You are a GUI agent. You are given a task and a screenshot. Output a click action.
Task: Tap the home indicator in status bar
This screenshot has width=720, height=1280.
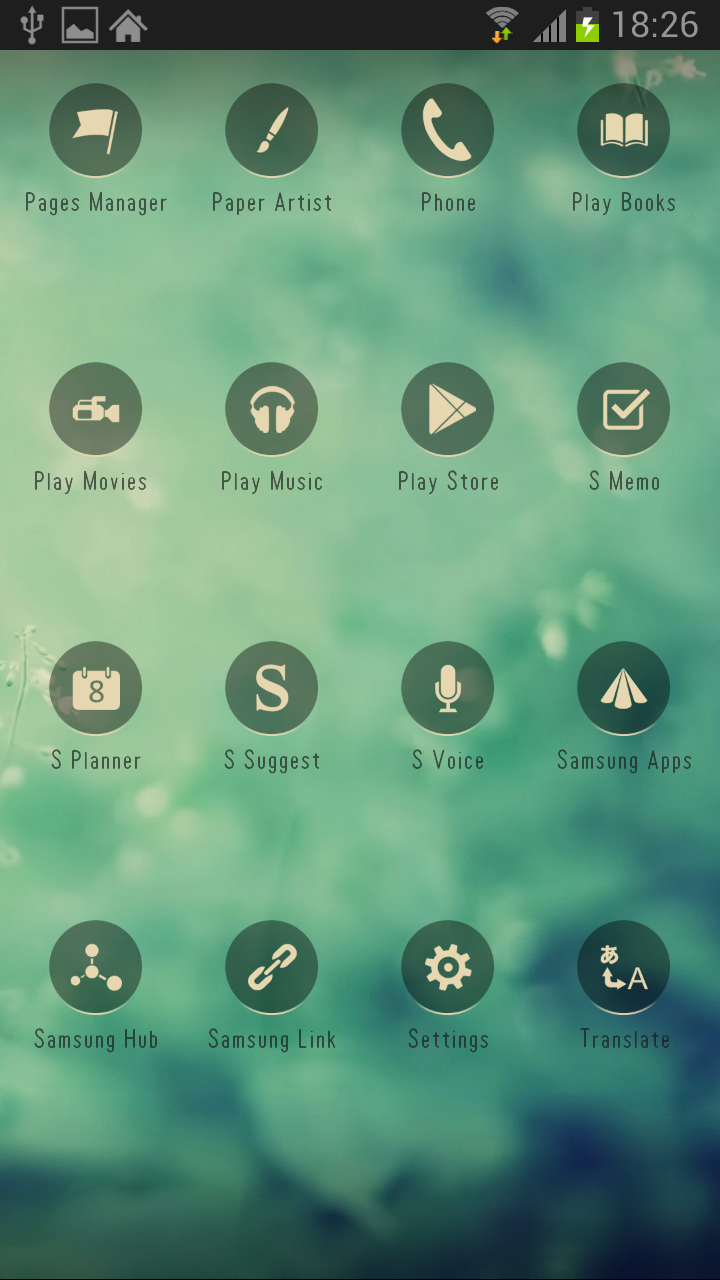[131, 24]
